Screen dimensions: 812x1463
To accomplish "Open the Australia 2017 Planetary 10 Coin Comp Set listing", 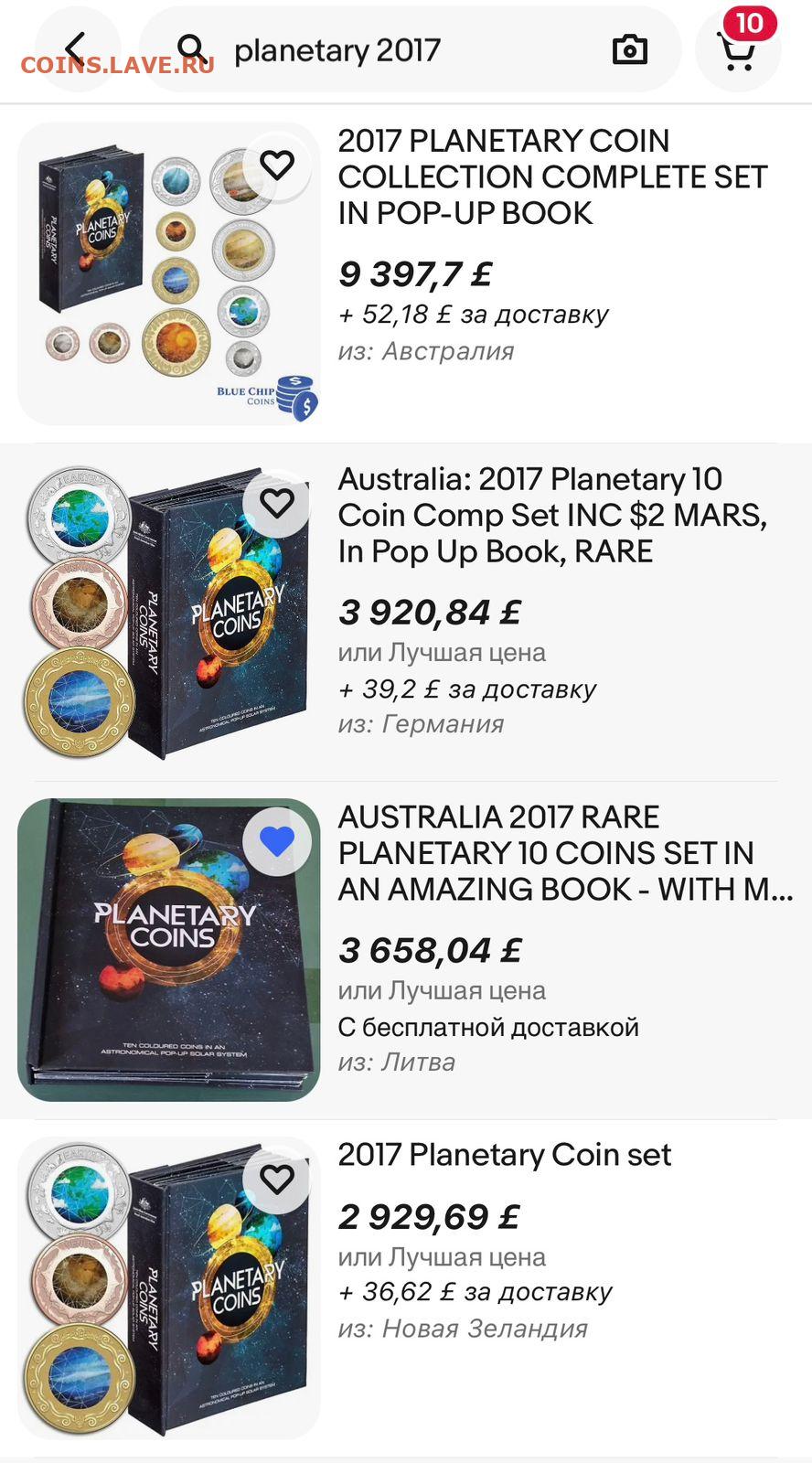I will coord(551,515).
